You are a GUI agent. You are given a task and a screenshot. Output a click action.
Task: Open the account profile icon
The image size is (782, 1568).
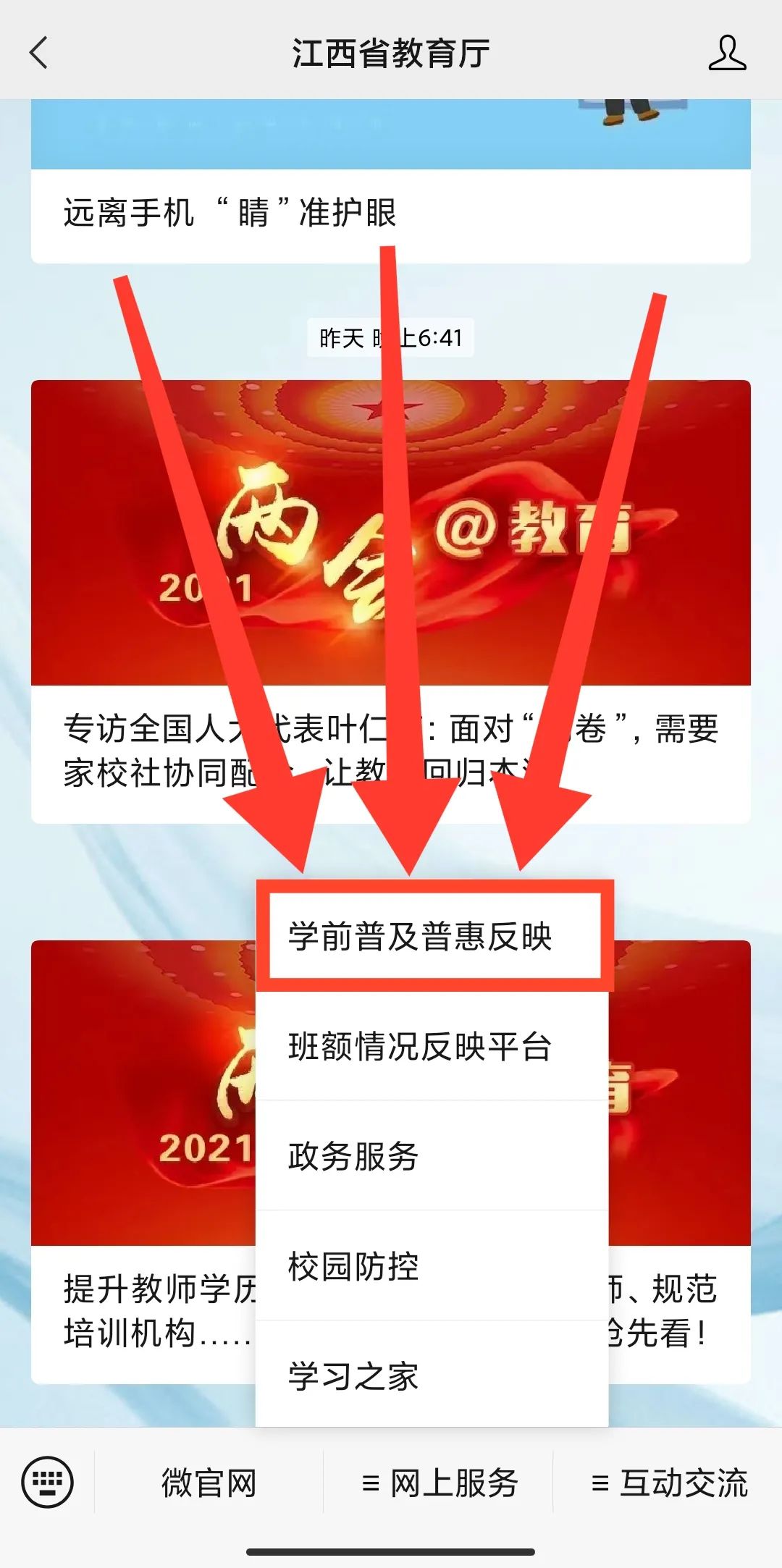click(x=727, y=53)
